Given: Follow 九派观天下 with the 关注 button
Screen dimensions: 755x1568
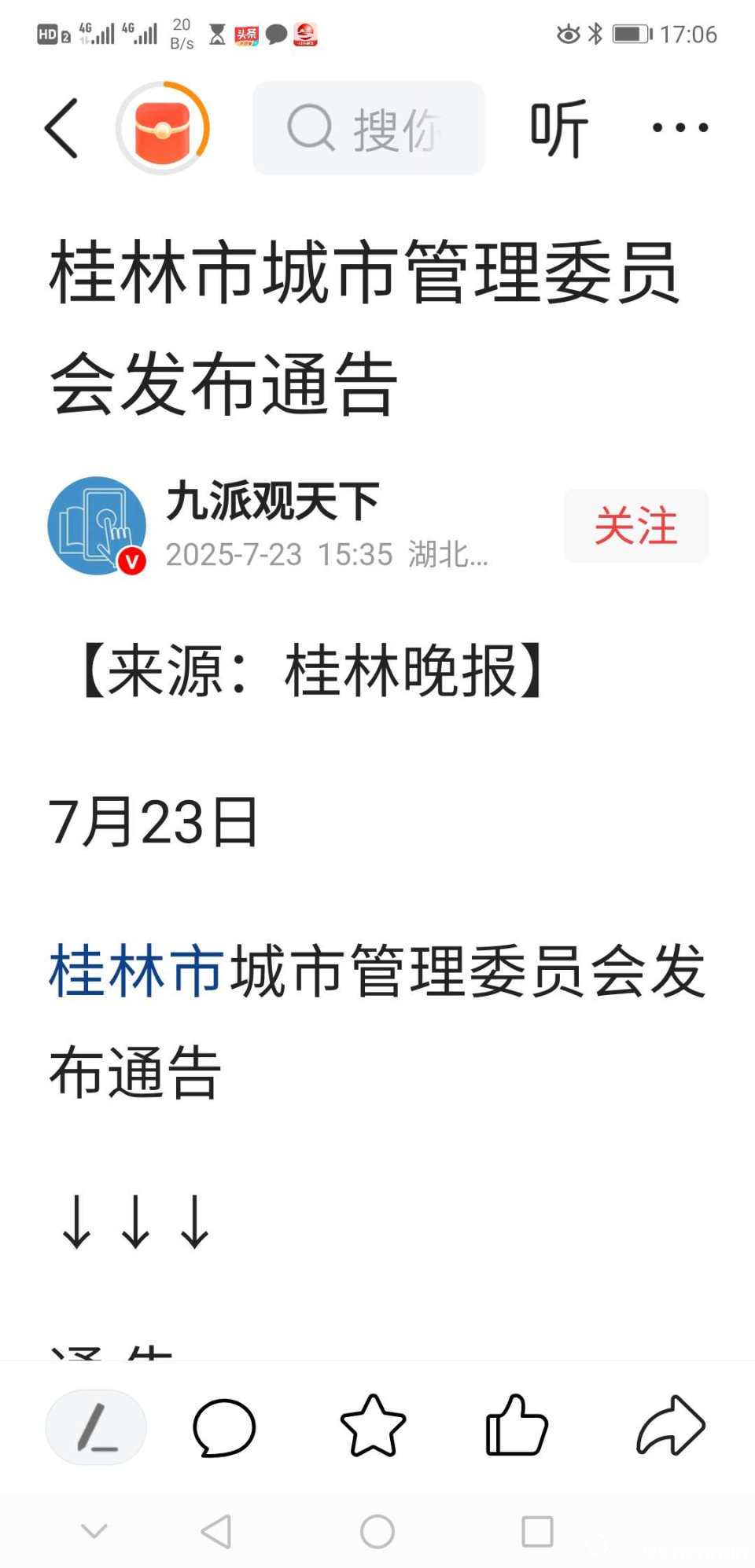Looking at the screenshot, I should pyautogui.click(x=635, y=526).
